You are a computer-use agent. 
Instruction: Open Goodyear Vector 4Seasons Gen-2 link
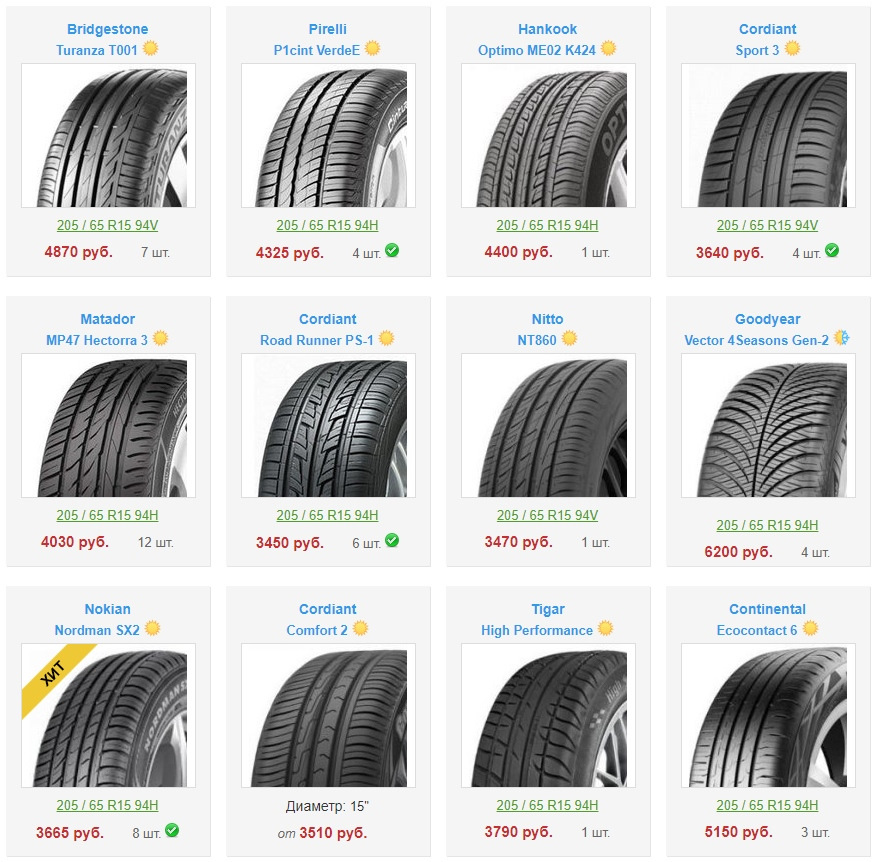click(757, 340)
